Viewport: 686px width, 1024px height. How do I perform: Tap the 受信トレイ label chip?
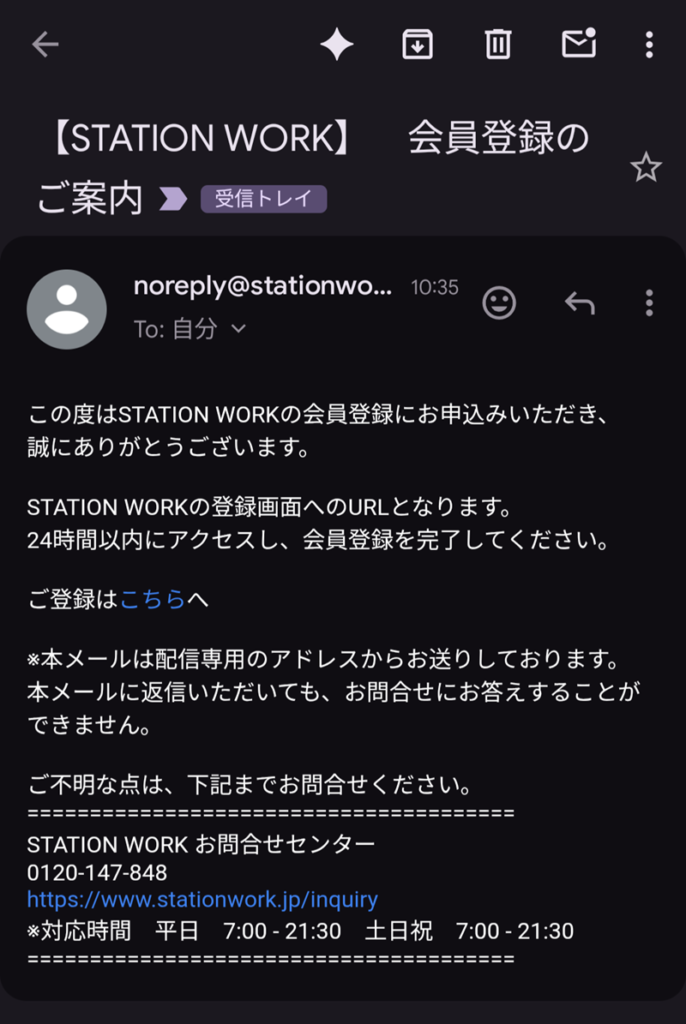click(264, 199)
